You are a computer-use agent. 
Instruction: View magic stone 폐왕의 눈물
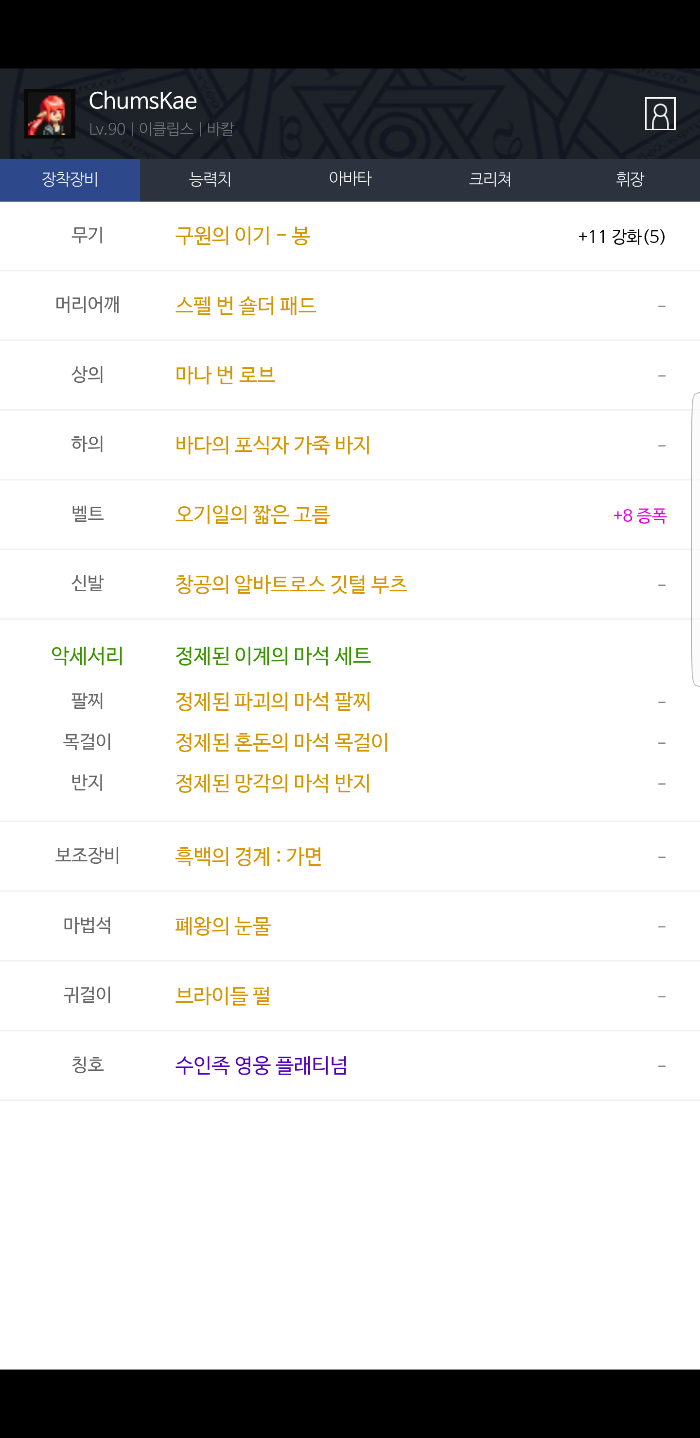point(223,927)
